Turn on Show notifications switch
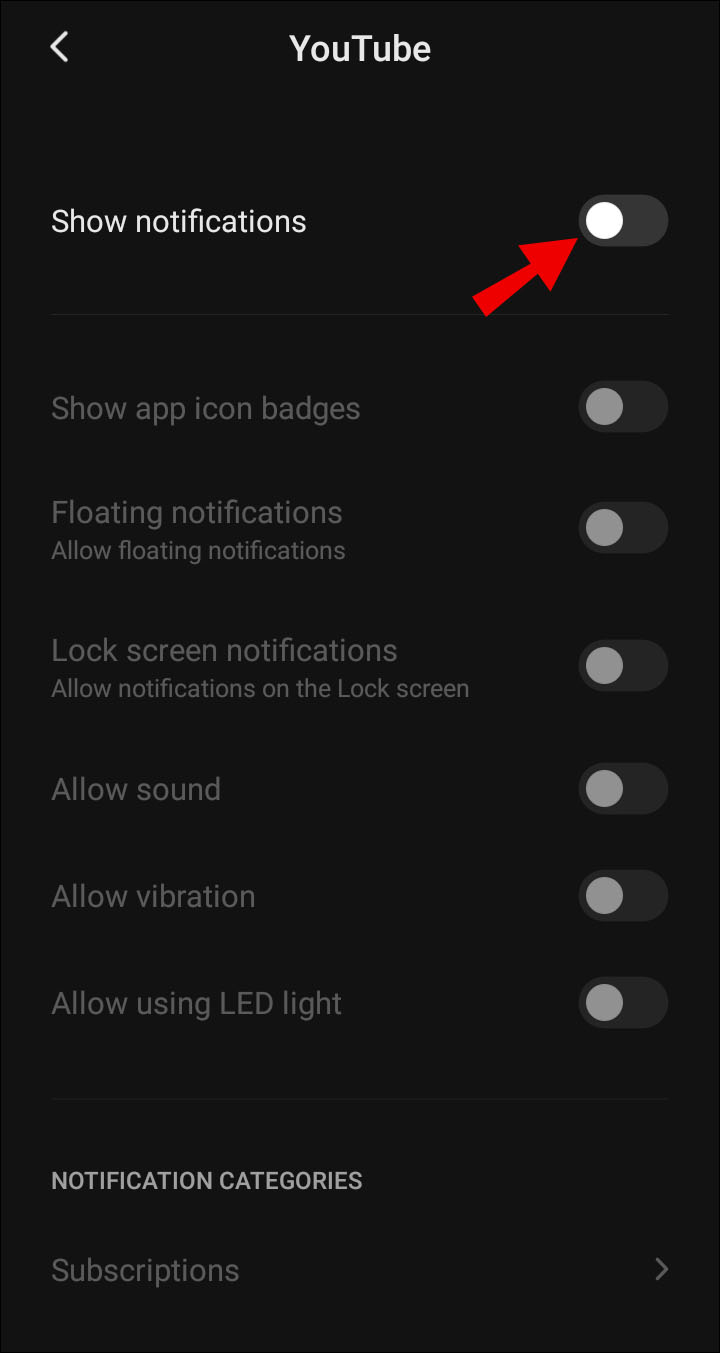Image resolution: width=720 pixels, height=1353 pixels. [622, 221]
